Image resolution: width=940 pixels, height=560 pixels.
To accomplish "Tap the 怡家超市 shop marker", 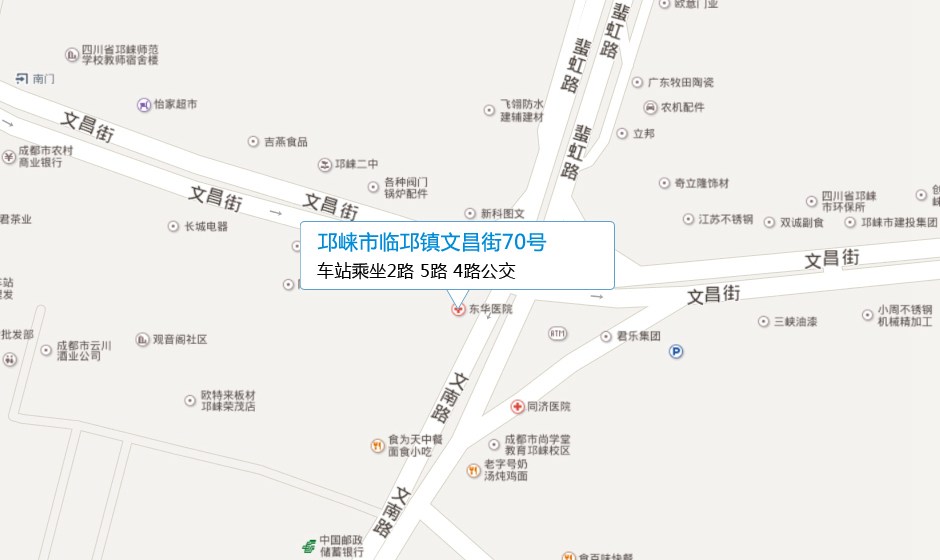I will coord(144,104).
